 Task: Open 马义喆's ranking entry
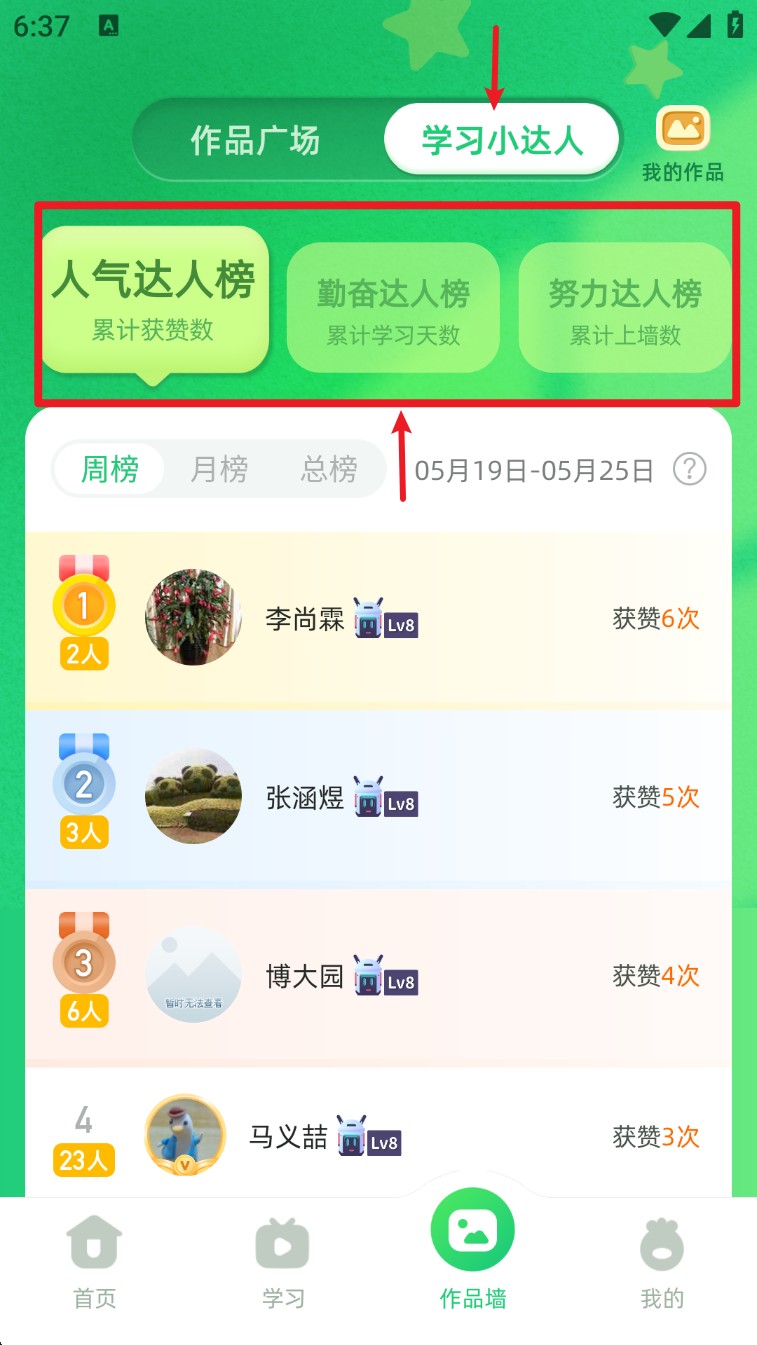378,1136
